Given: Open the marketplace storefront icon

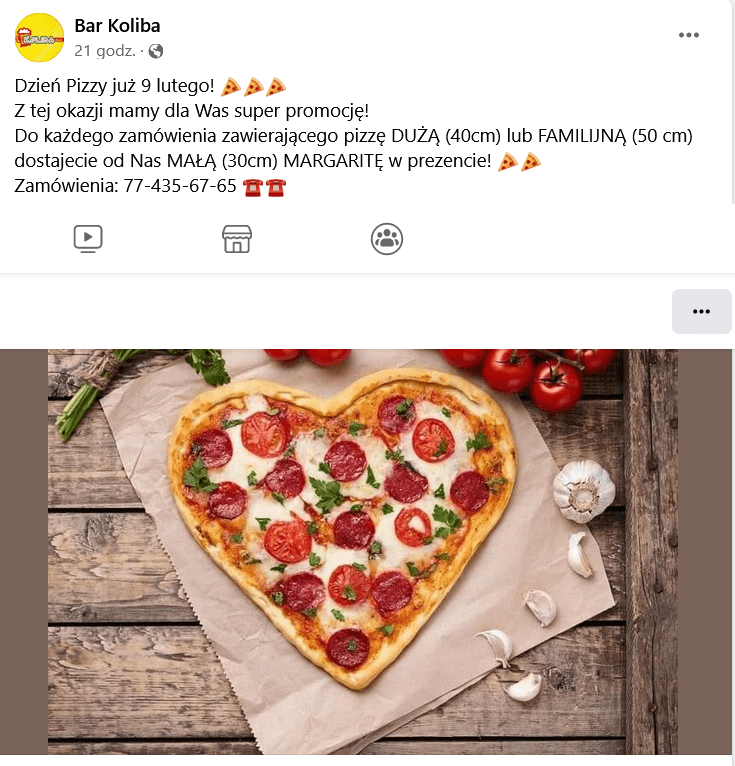Looking at the screenshot, I should [237, 238].
